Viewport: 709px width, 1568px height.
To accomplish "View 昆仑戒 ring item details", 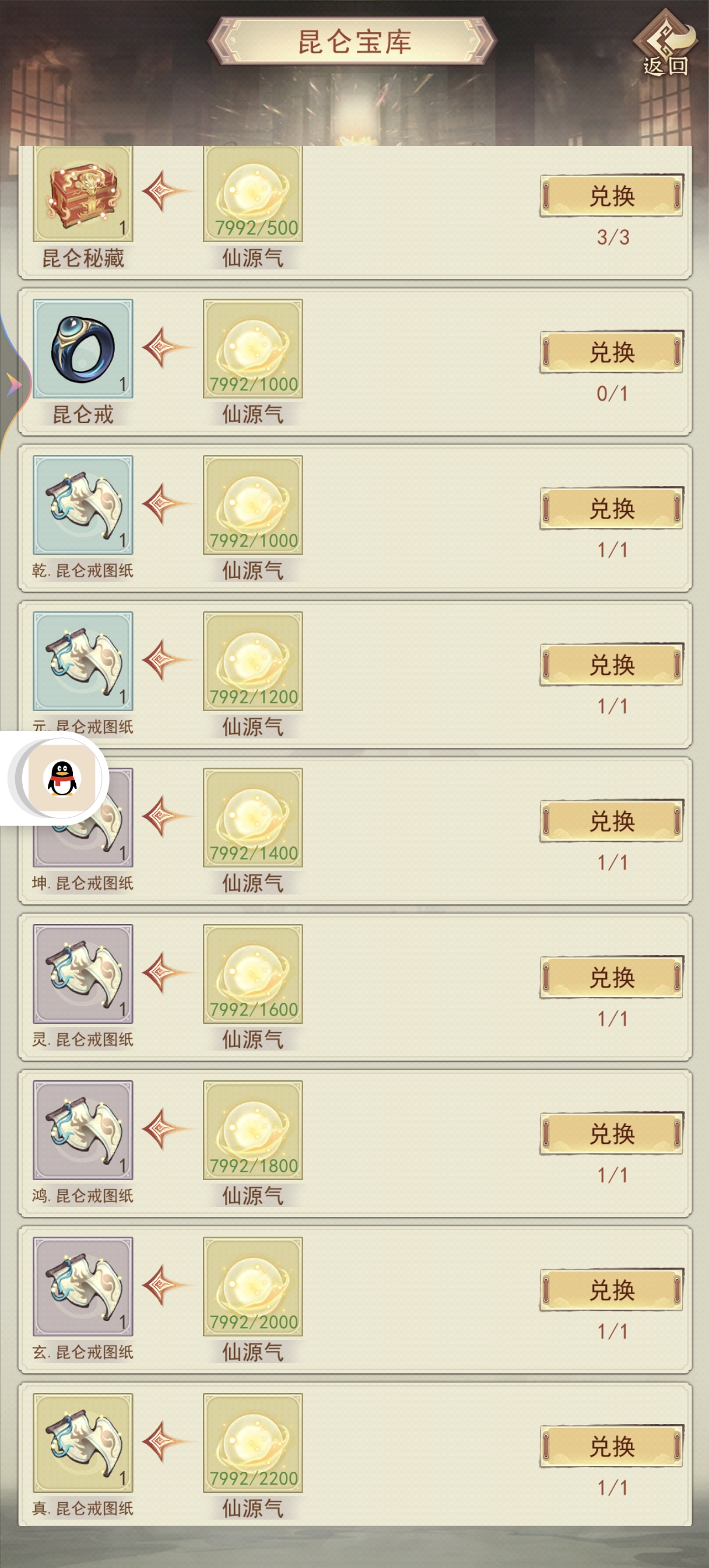I will [83, 349].
